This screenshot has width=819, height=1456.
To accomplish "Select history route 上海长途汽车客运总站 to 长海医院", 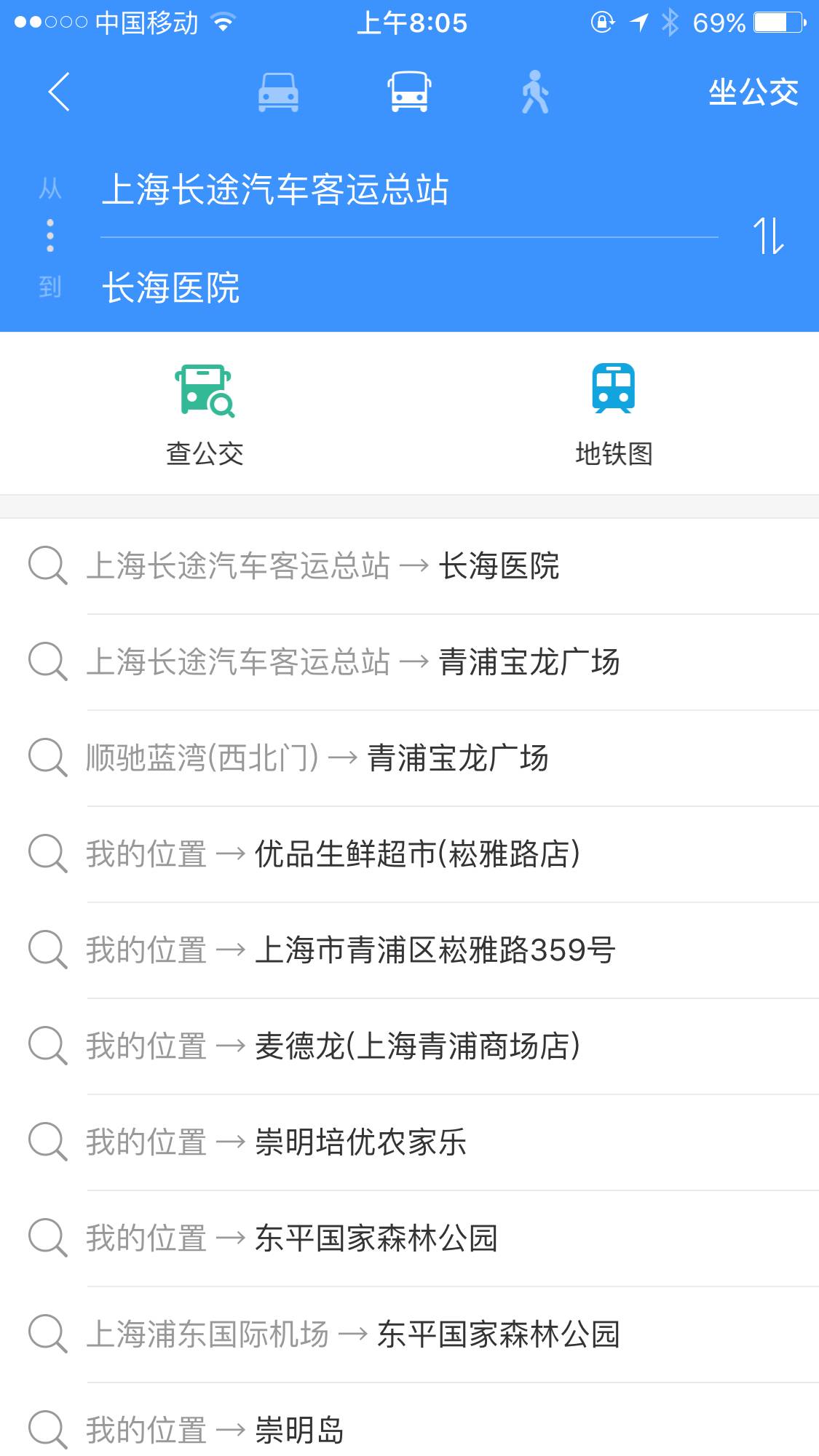I will (x=323, y=566).
